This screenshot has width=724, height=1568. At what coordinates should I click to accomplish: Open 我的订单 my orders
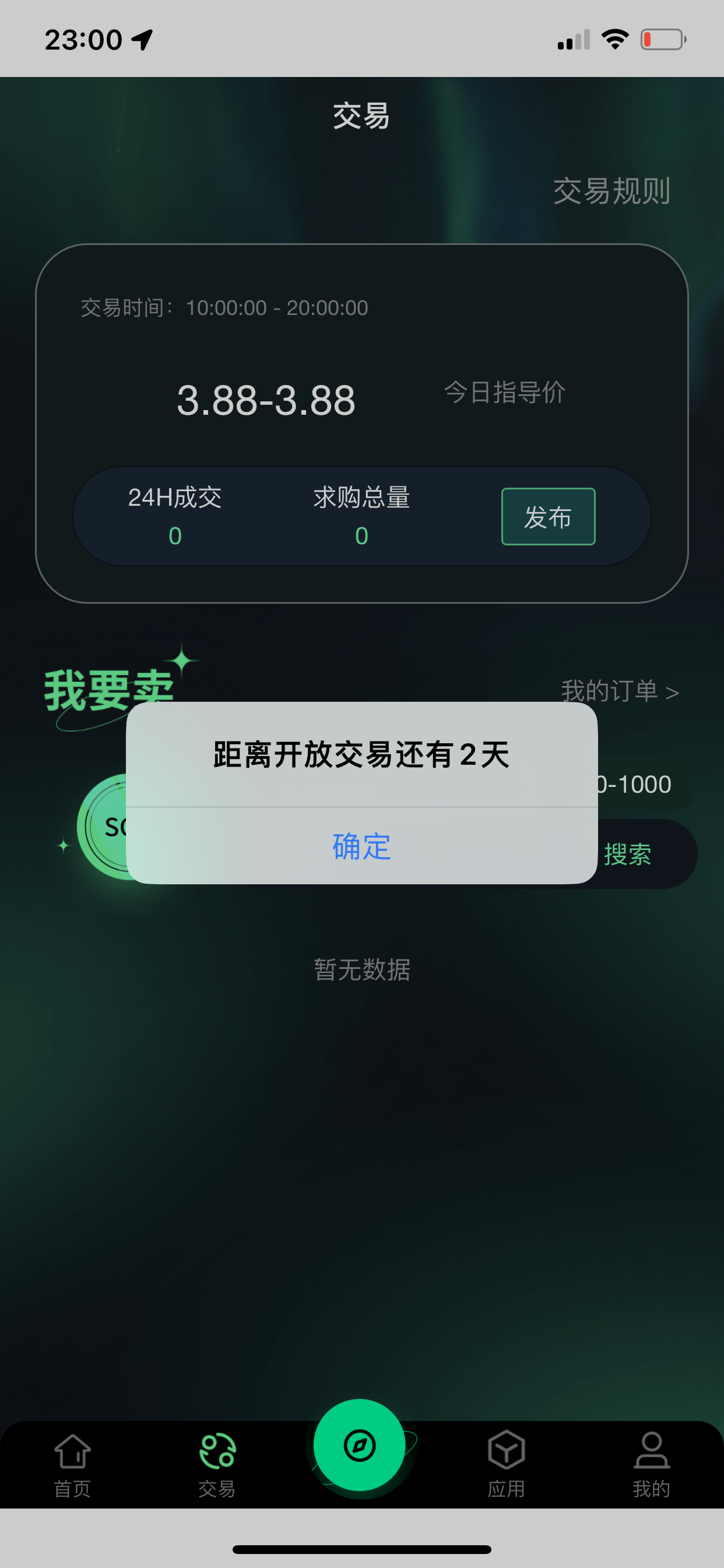click(619, 691)
